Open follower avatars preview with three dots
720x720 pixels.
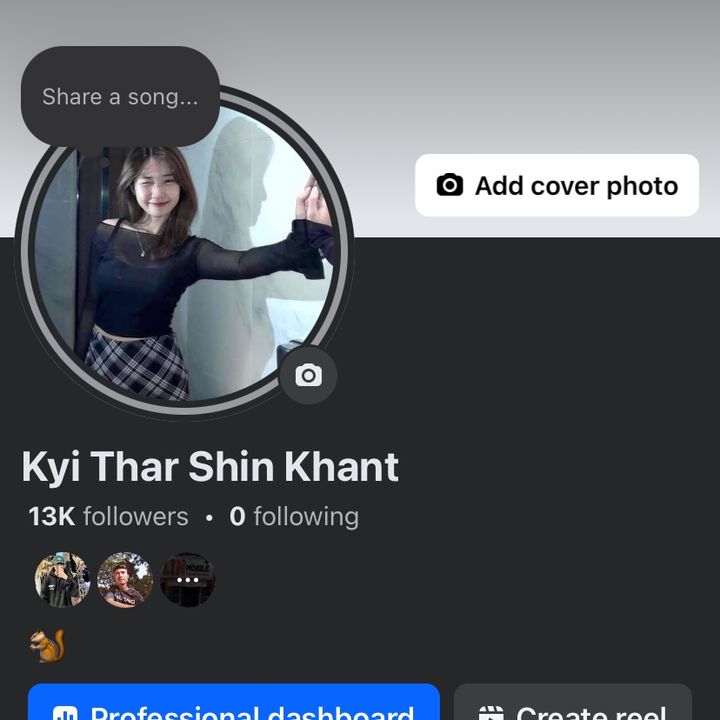click(188, 580)
